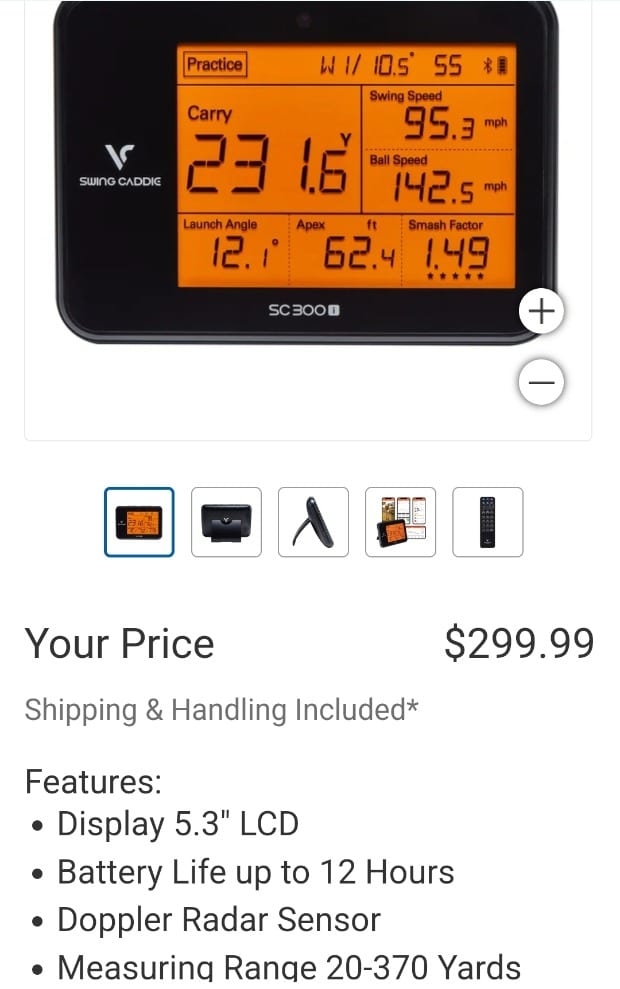620x989 pixels.
Task: Show the remote control thumbnail image
Action: (487, 522)
